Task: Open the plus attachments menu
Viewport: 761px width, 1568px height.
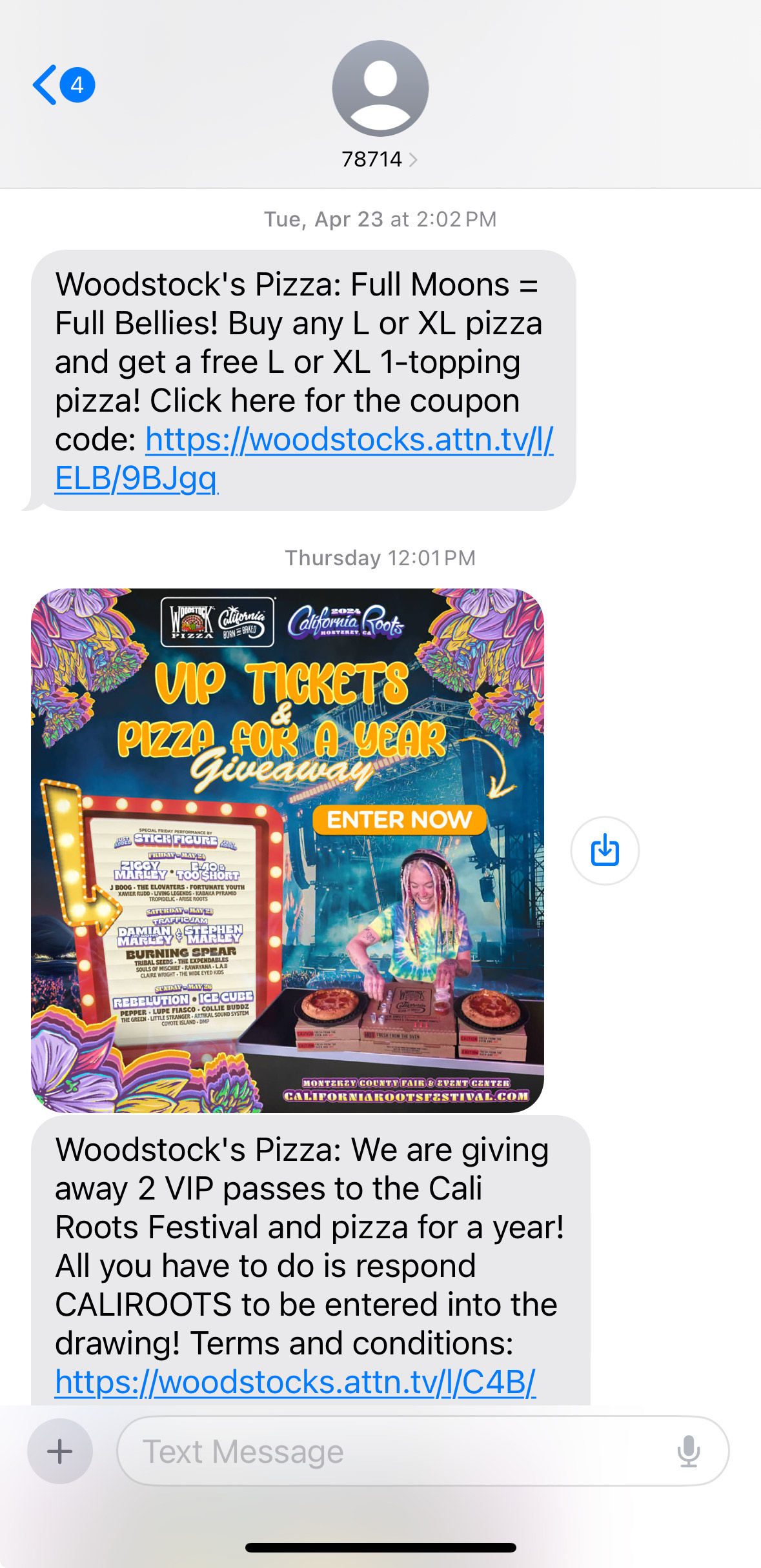Action: pos(60,1451)
